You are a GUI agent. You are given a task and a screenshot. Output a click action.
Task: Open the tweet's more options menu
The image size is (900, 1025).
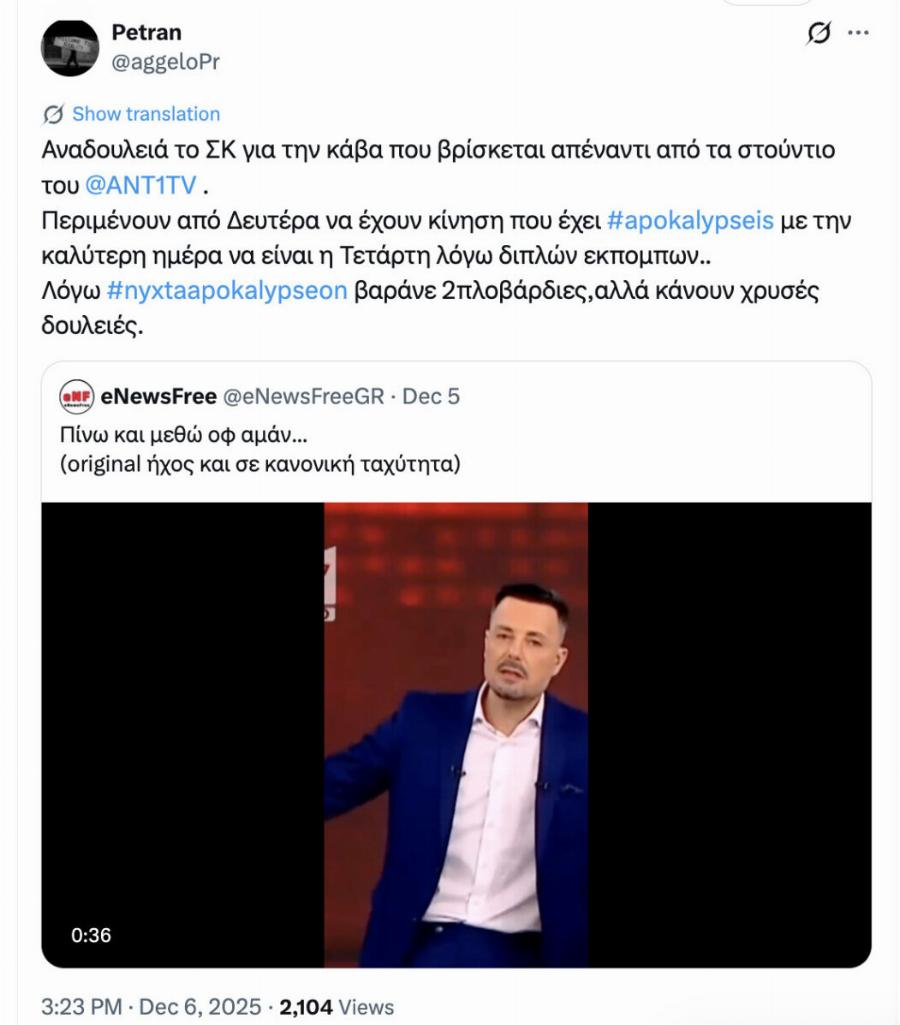(857, 33)
